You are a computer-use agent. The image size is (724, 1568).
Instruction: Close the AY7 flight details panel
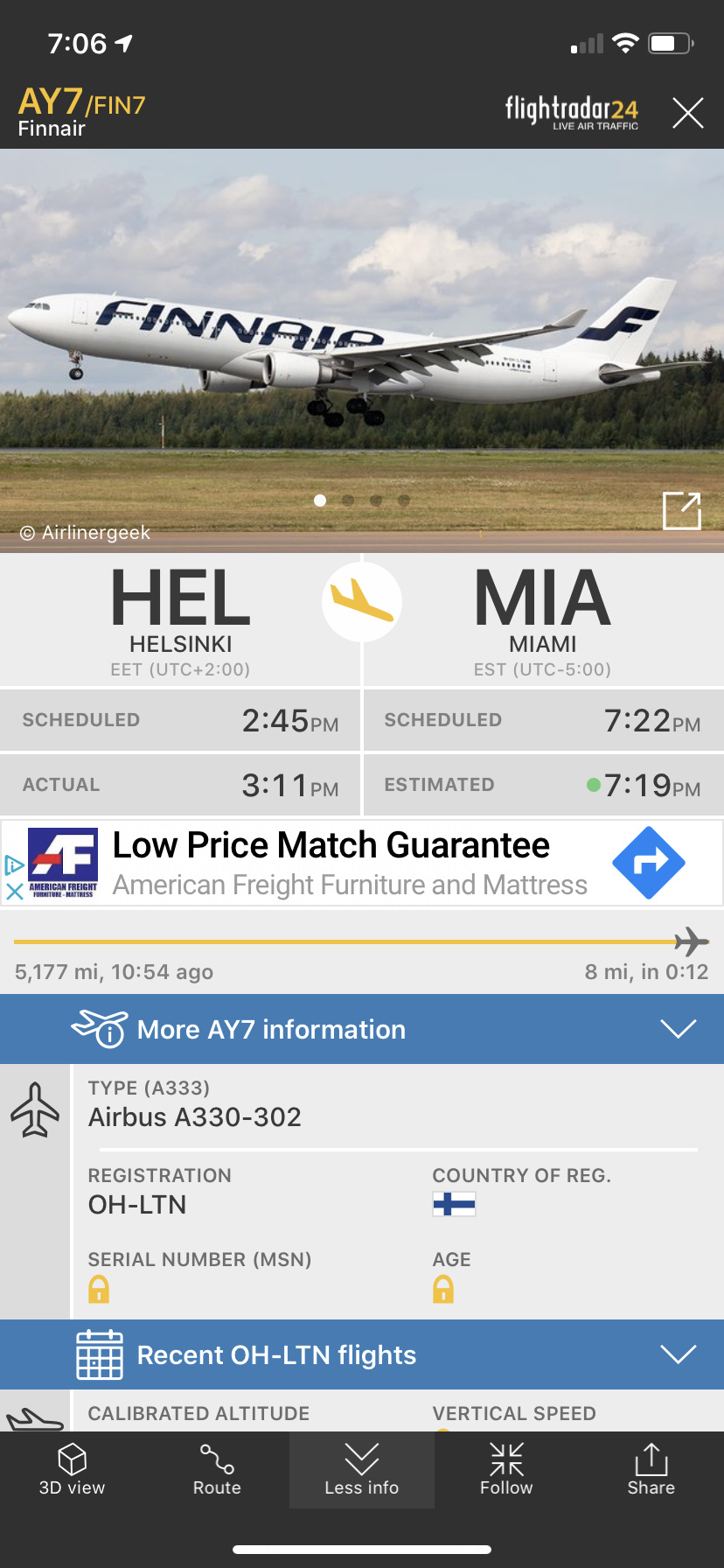click(687, 113)
